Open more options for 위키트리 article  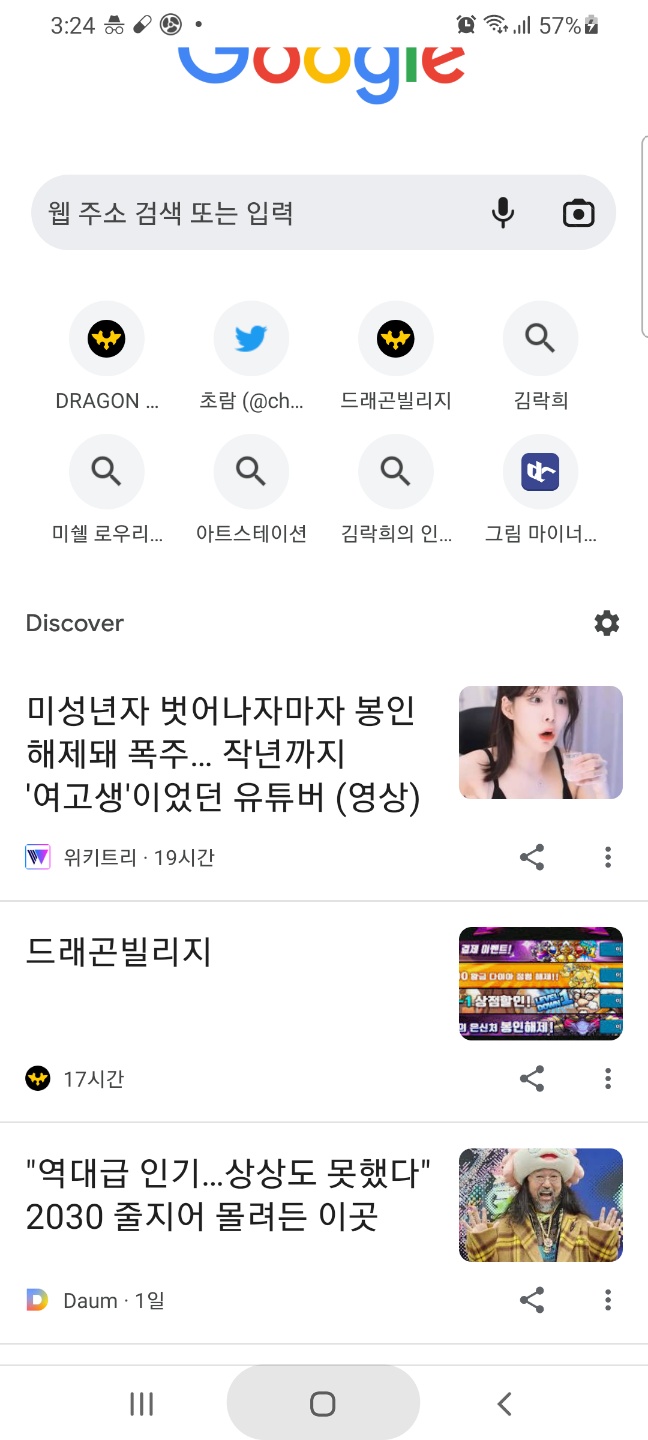click(607, 857)
